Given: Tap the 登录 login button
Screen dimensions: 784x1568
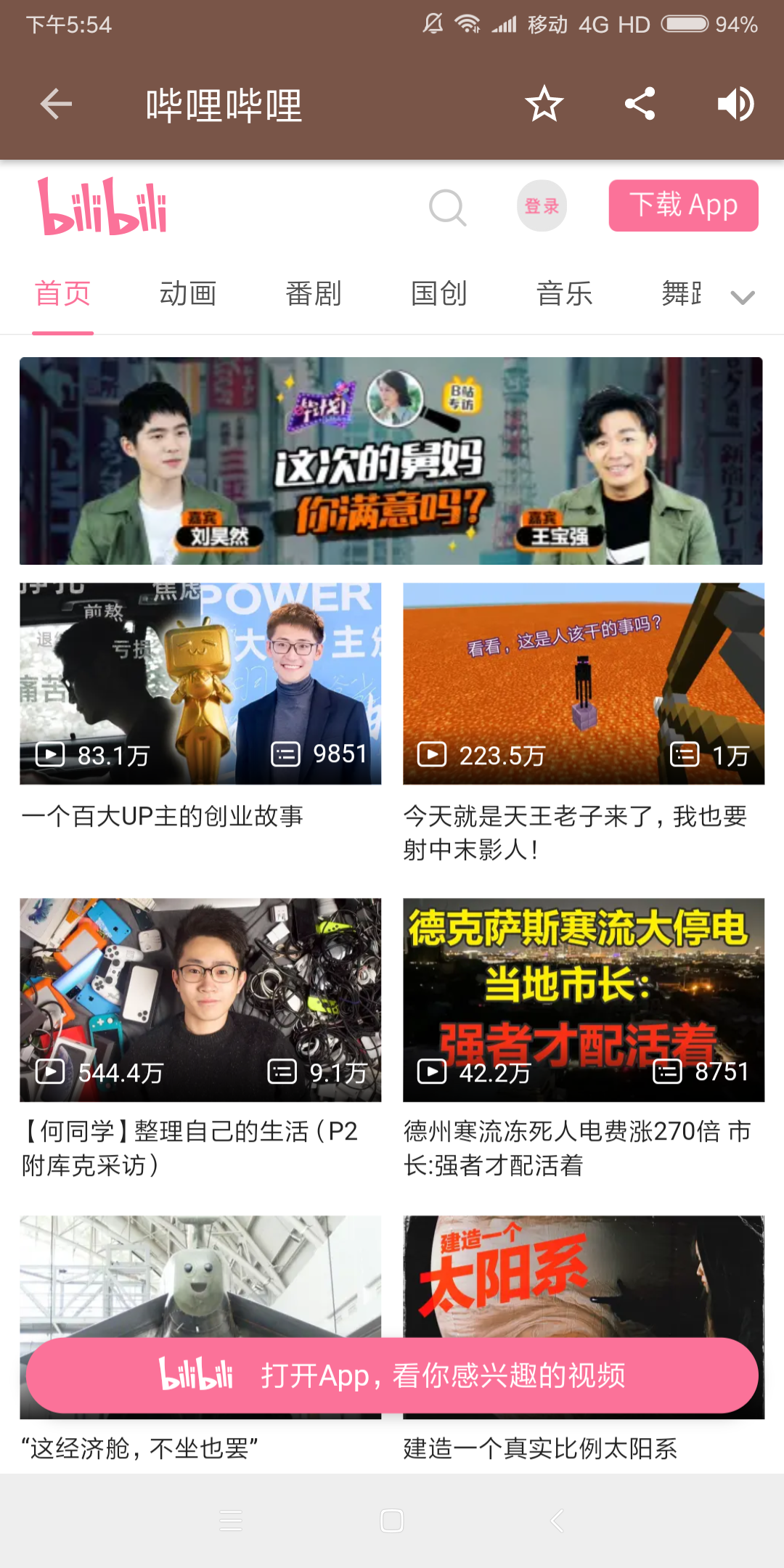Looking at the screenshot, I should coord(542,206).
